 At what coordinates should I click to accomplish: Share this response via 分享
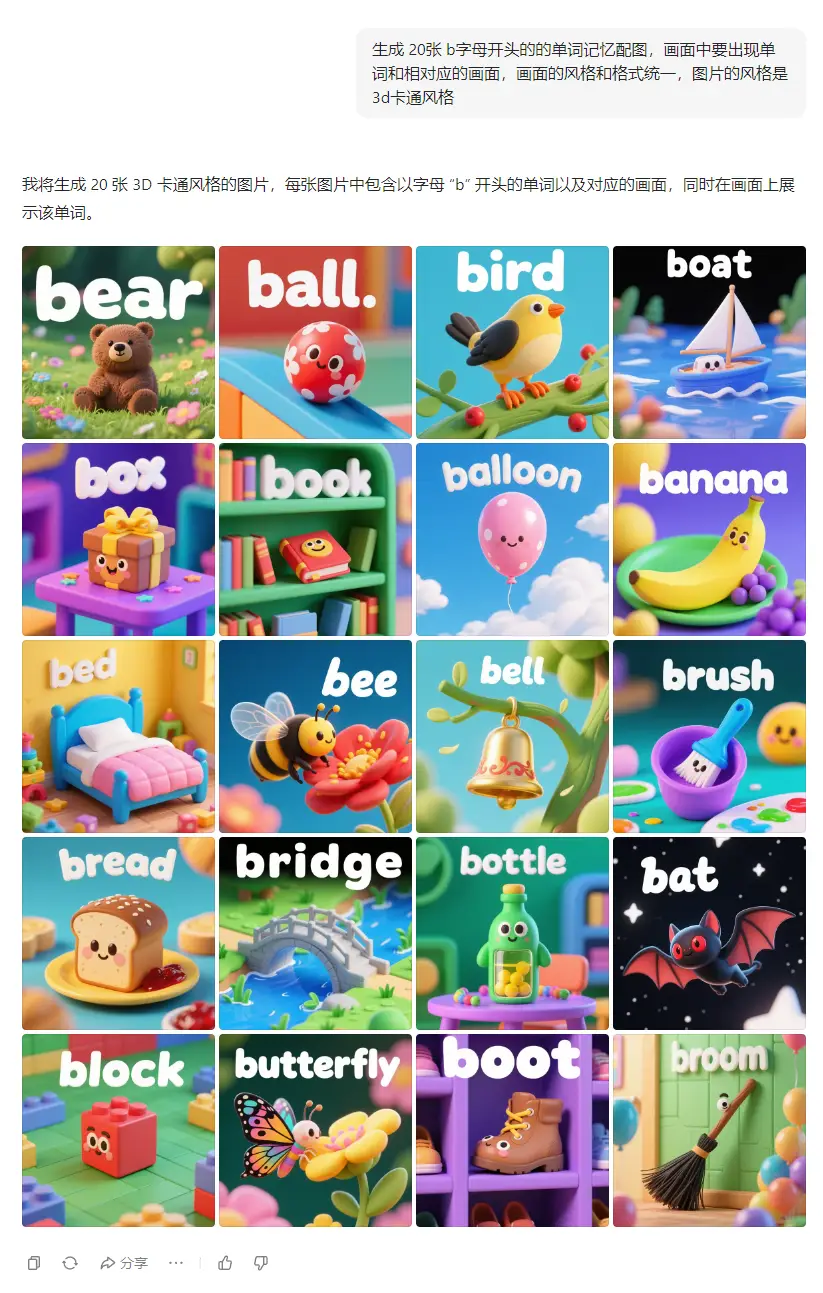(124, 1263)
